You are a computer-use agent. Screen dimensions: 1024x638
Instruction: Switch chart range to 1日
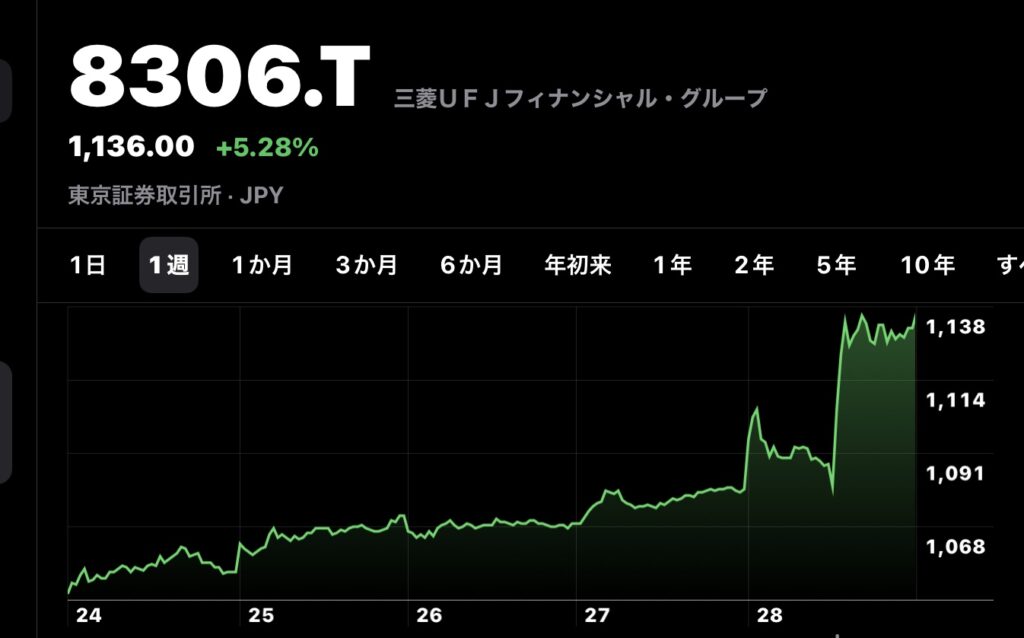[x=88, y=265]
